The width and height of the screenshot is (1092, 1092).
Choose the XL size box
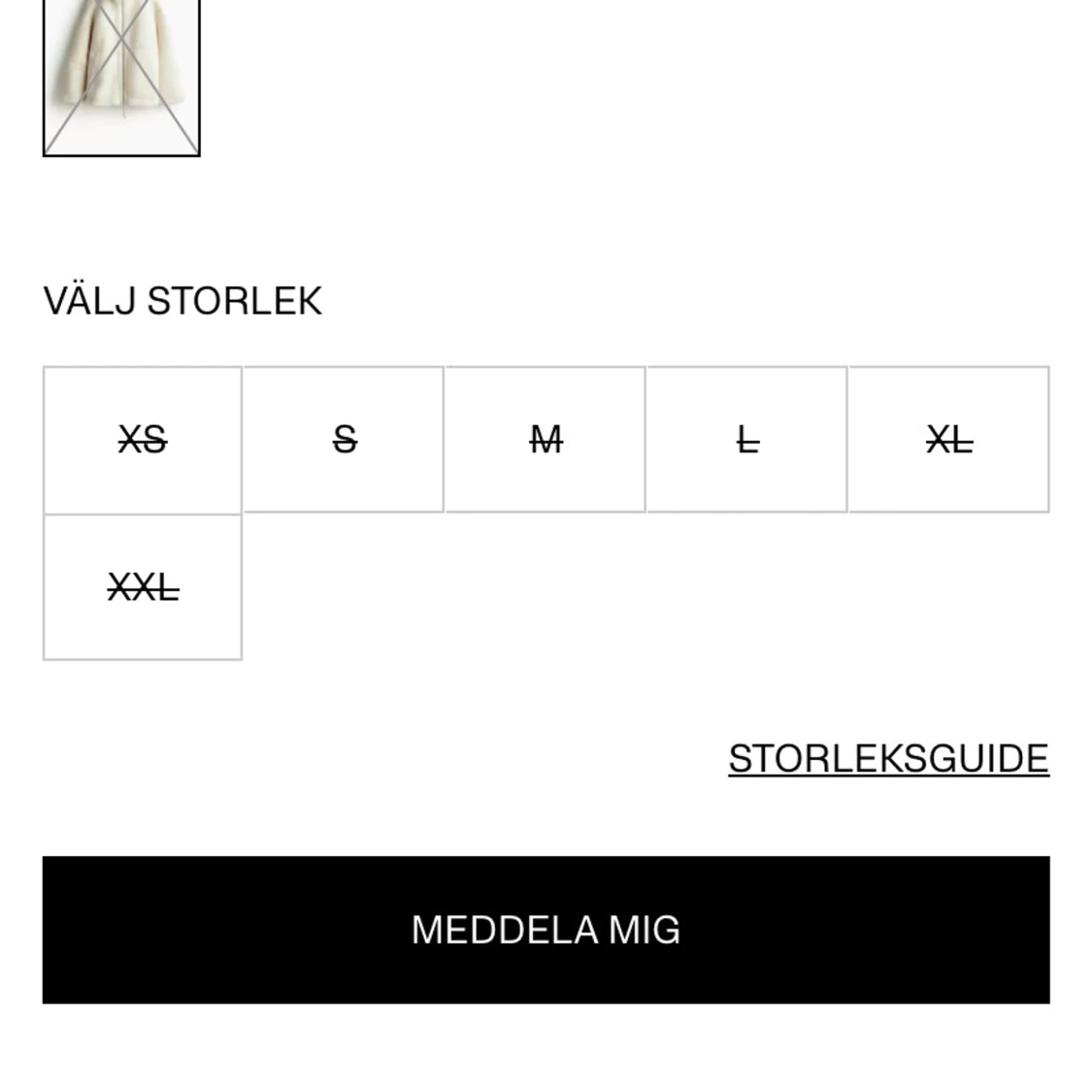coord(948,440)
